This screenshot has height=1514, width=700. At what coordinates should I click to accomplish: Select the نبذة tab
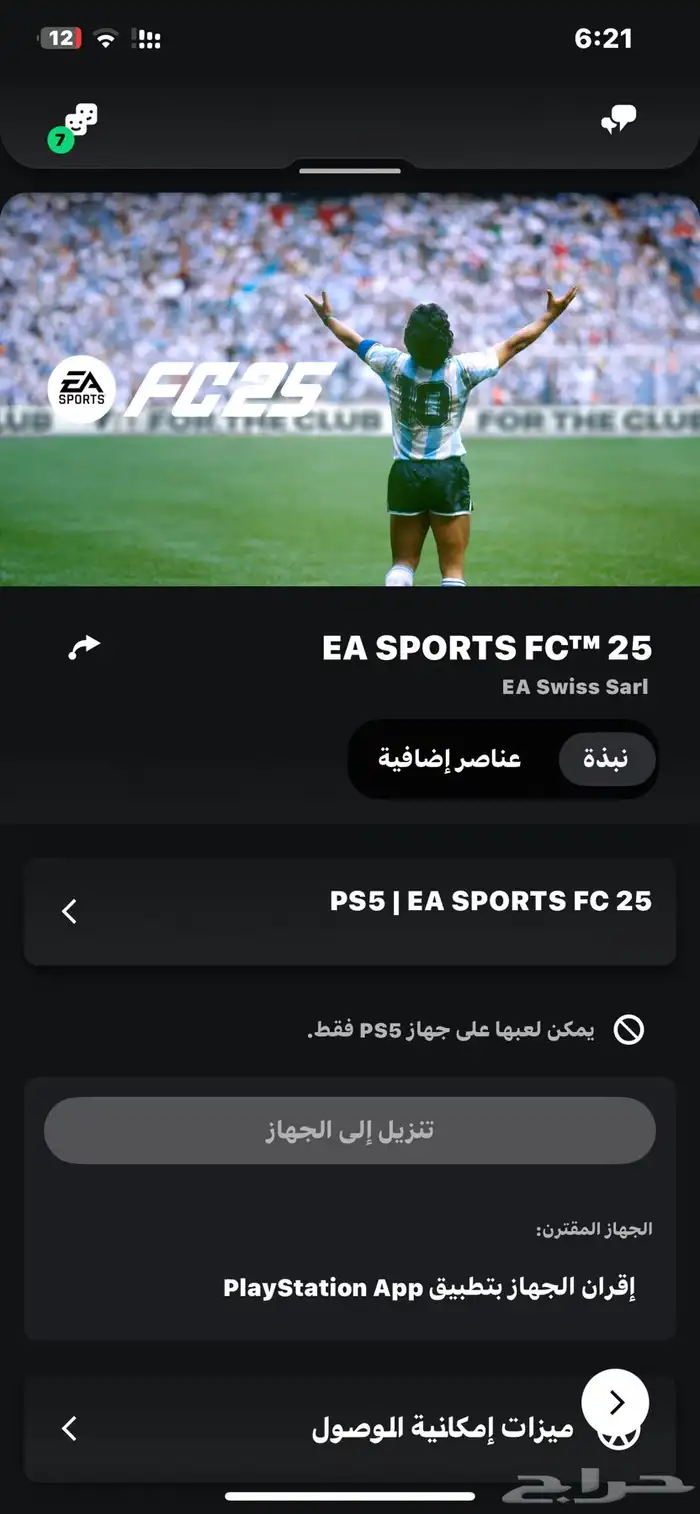(606, 758)
